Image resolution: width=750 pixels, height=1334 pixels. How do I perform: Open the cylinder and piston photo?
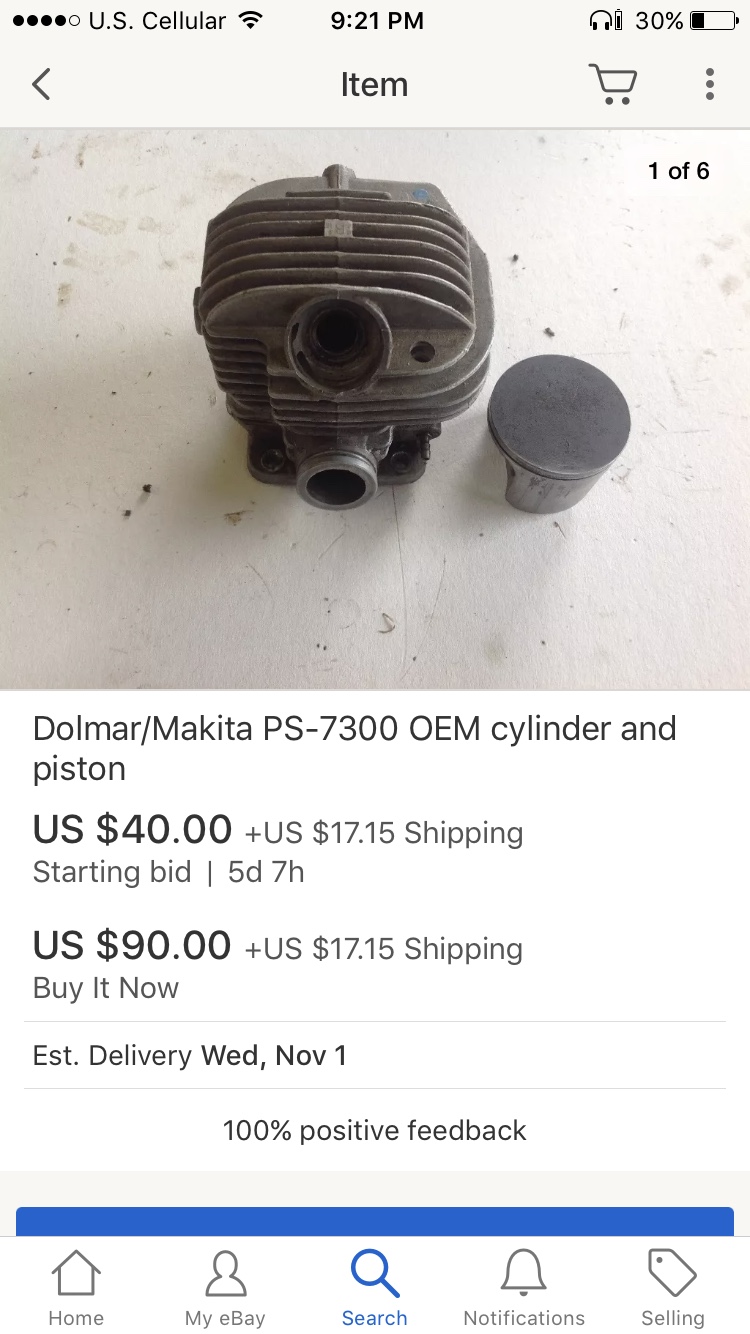tap(375, 405)
